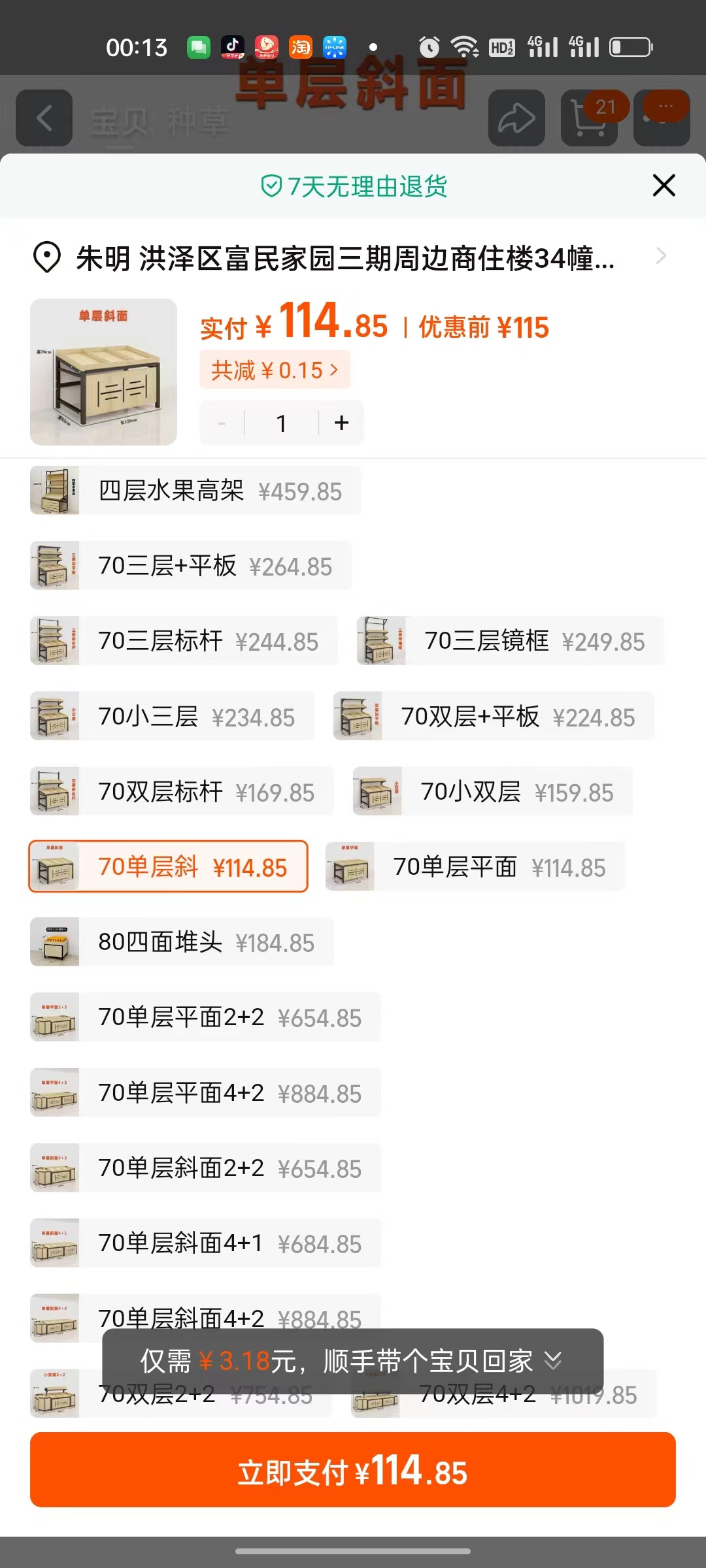
Task: Choose the 70双层标杆 variant
Action: coord(182,791)
